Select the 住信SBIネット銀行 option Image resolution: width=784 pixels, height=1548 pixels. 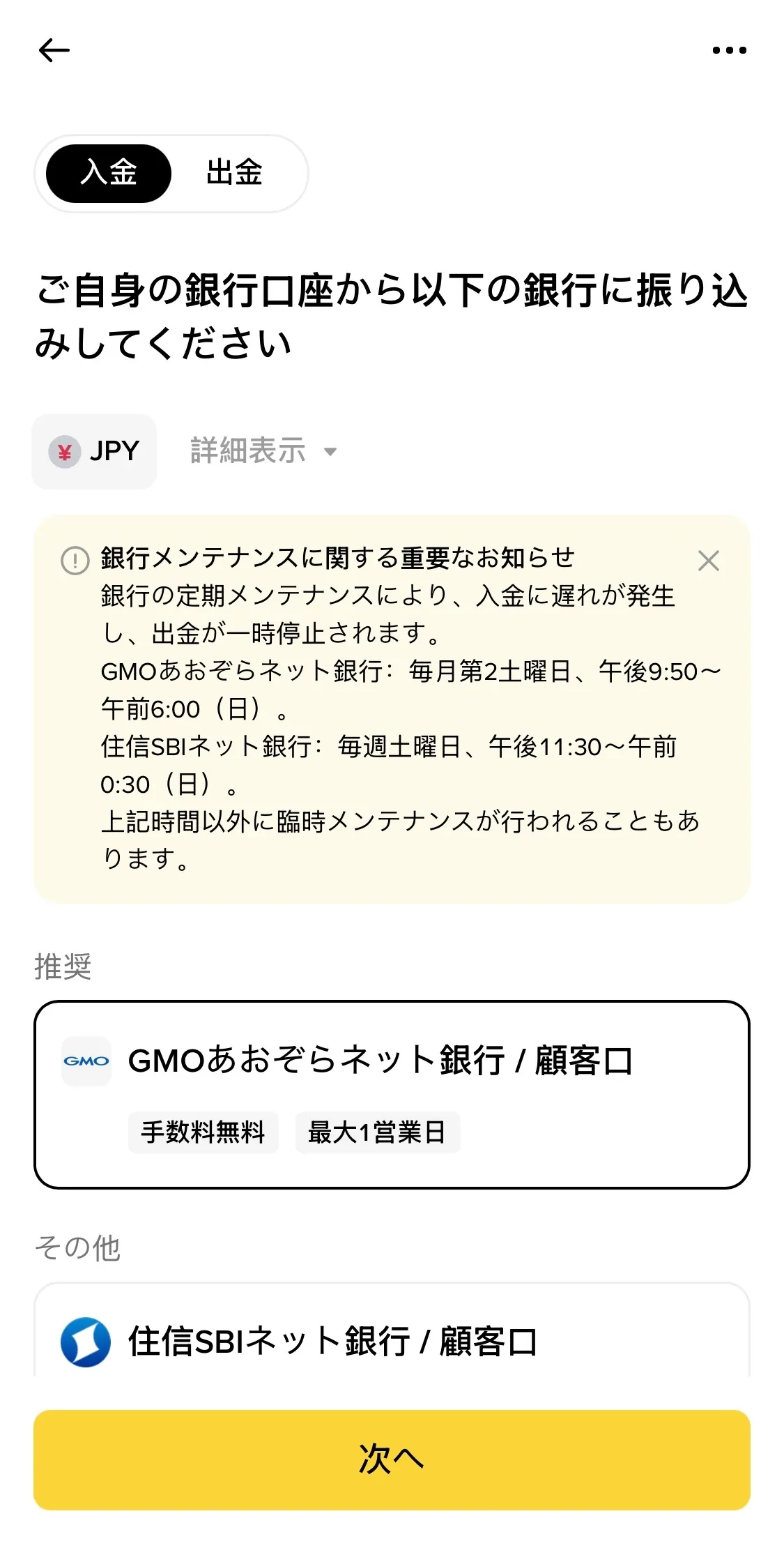392,1344
